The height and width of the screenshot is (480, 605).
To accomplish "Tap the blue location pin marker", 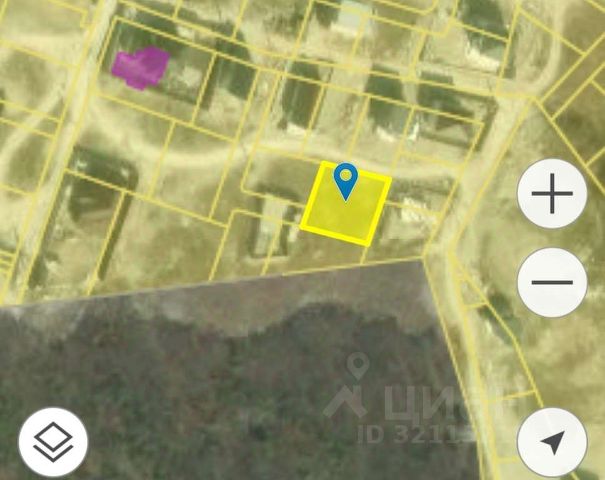I will tap(345, 181).
